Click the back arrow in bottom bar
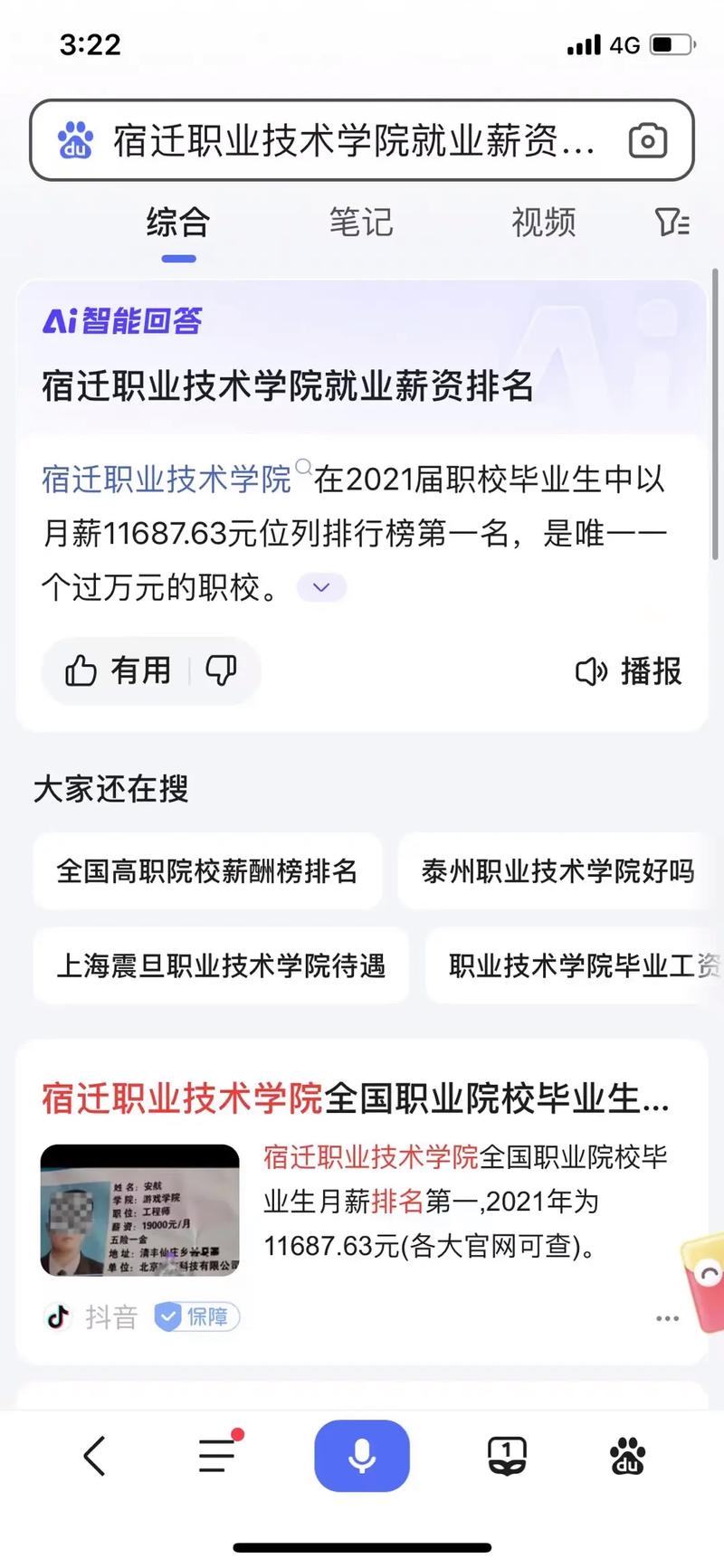This screenshot has width=724, height=1568. (x=94, y=1456)
